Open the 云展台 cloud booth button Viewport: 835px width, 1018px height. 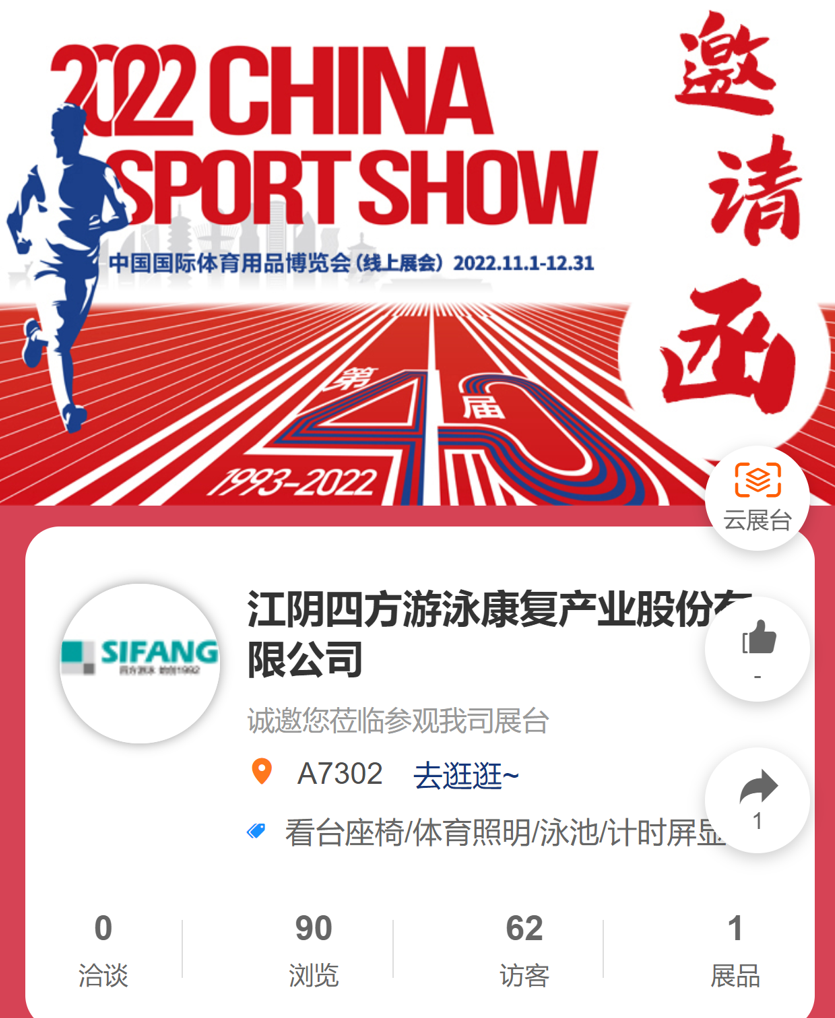point(757,498)
